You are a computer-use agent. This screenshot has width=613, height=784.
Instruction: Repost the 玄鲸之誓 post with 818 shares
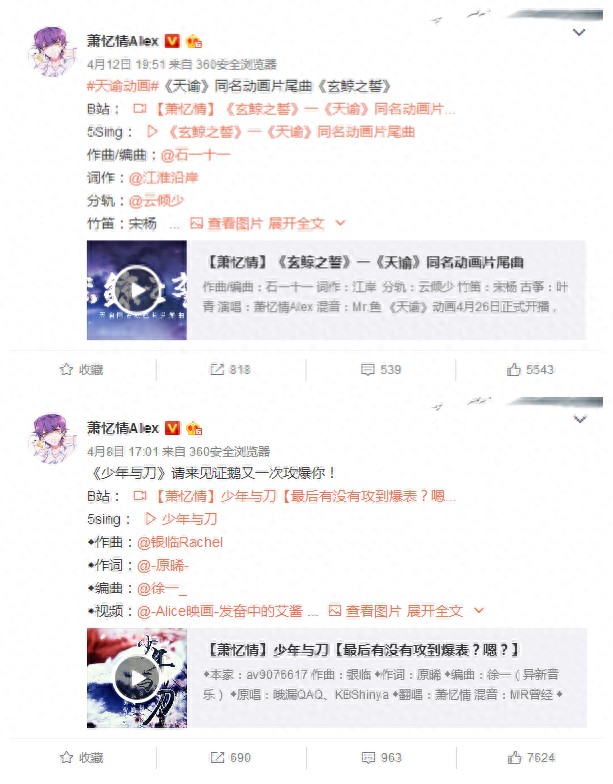[x=229, y=369]
